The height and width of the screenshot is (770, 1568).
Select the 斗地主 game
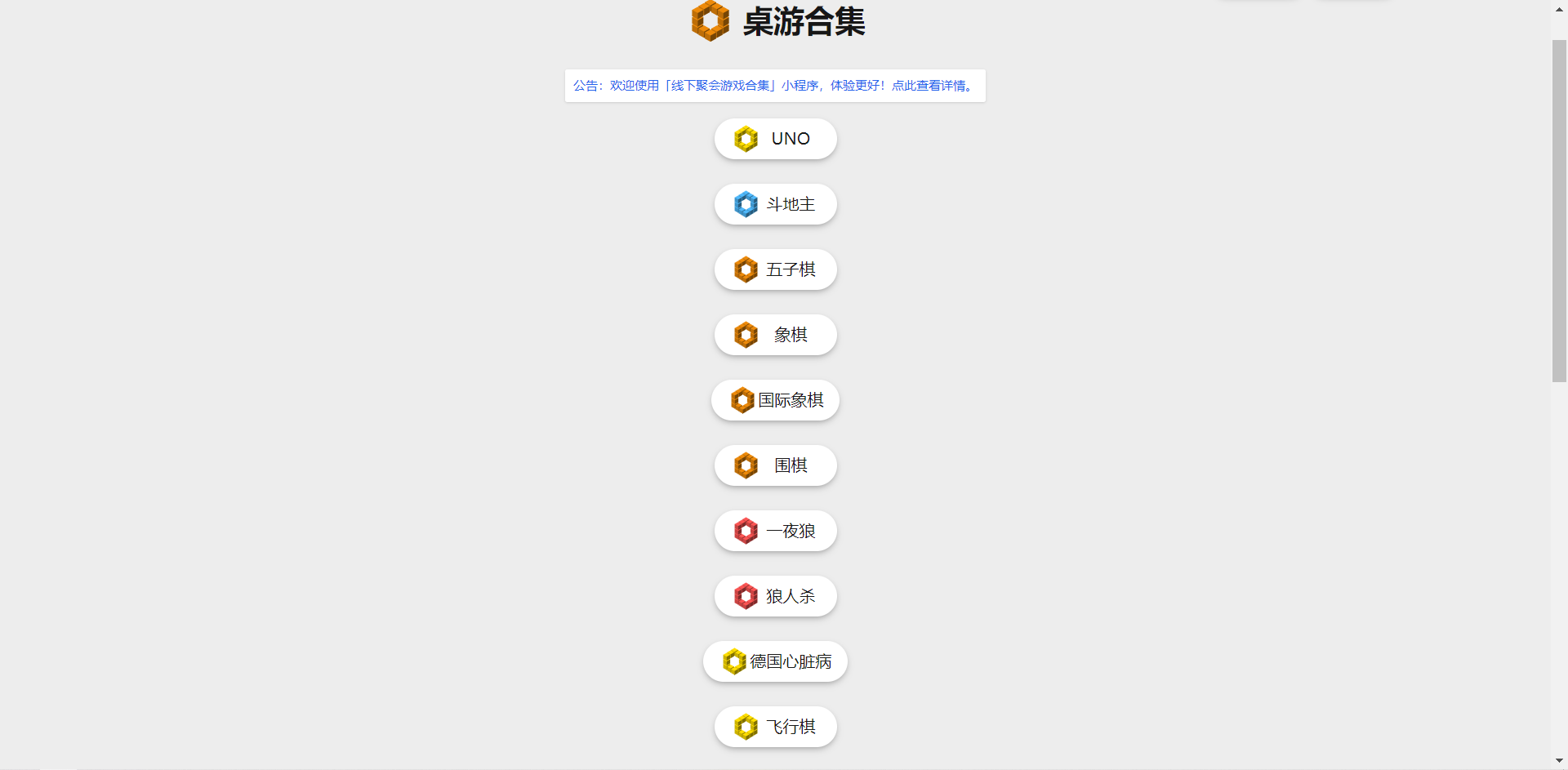(x=775, y=204)
